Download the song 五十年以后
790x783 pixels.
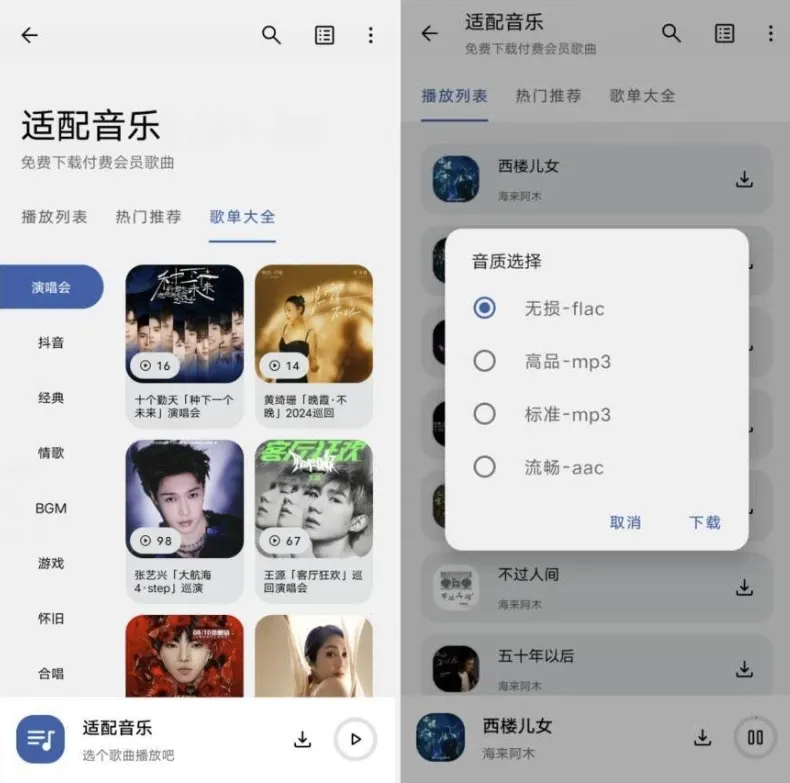pyautogui.click(x=744, y=668)
